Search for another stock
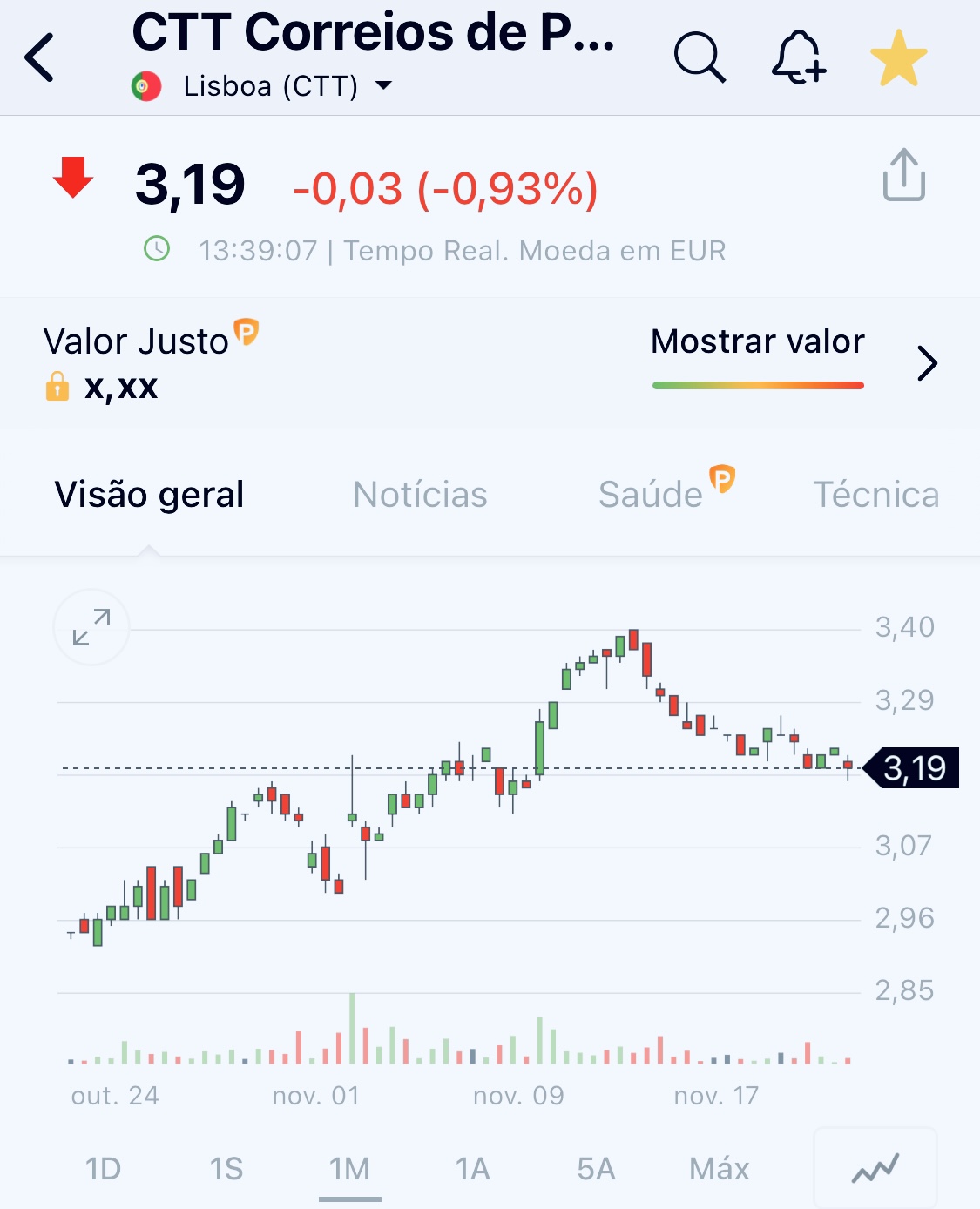This screenshot has height=1209, width=980. tap(699, 57)
